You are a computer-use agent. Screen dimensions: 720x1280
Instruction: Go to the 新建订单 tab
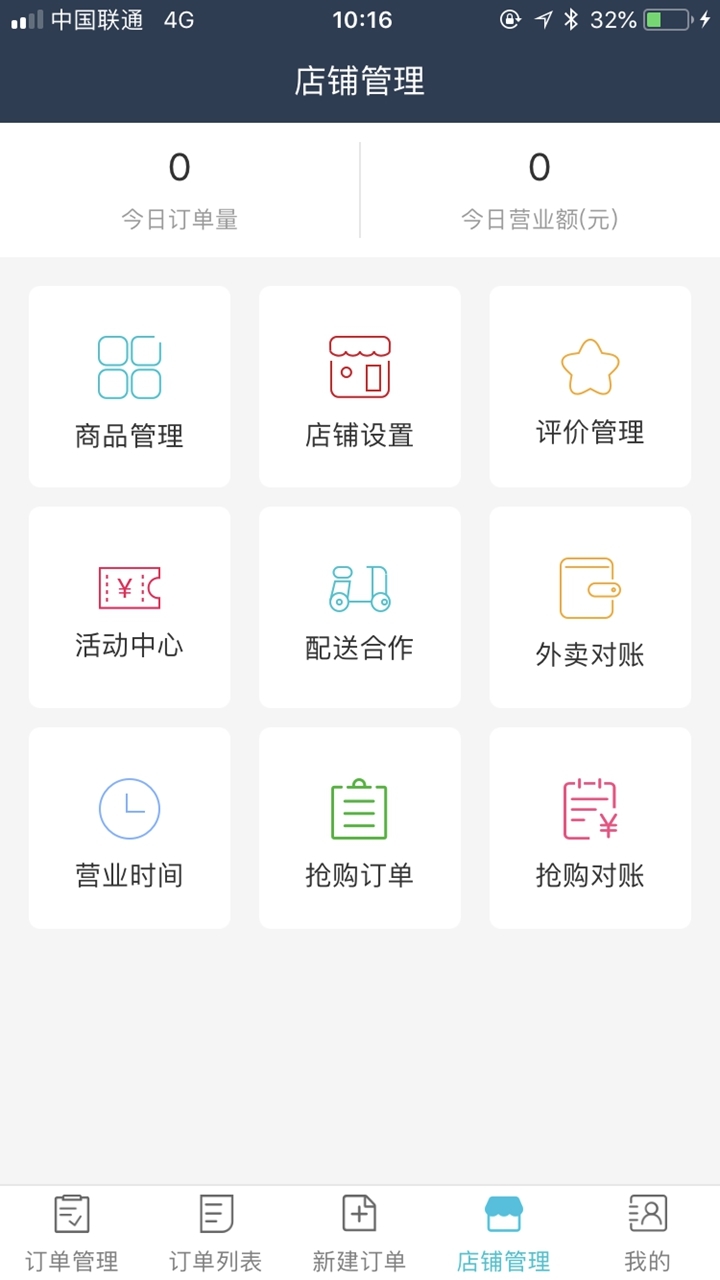360,1232
